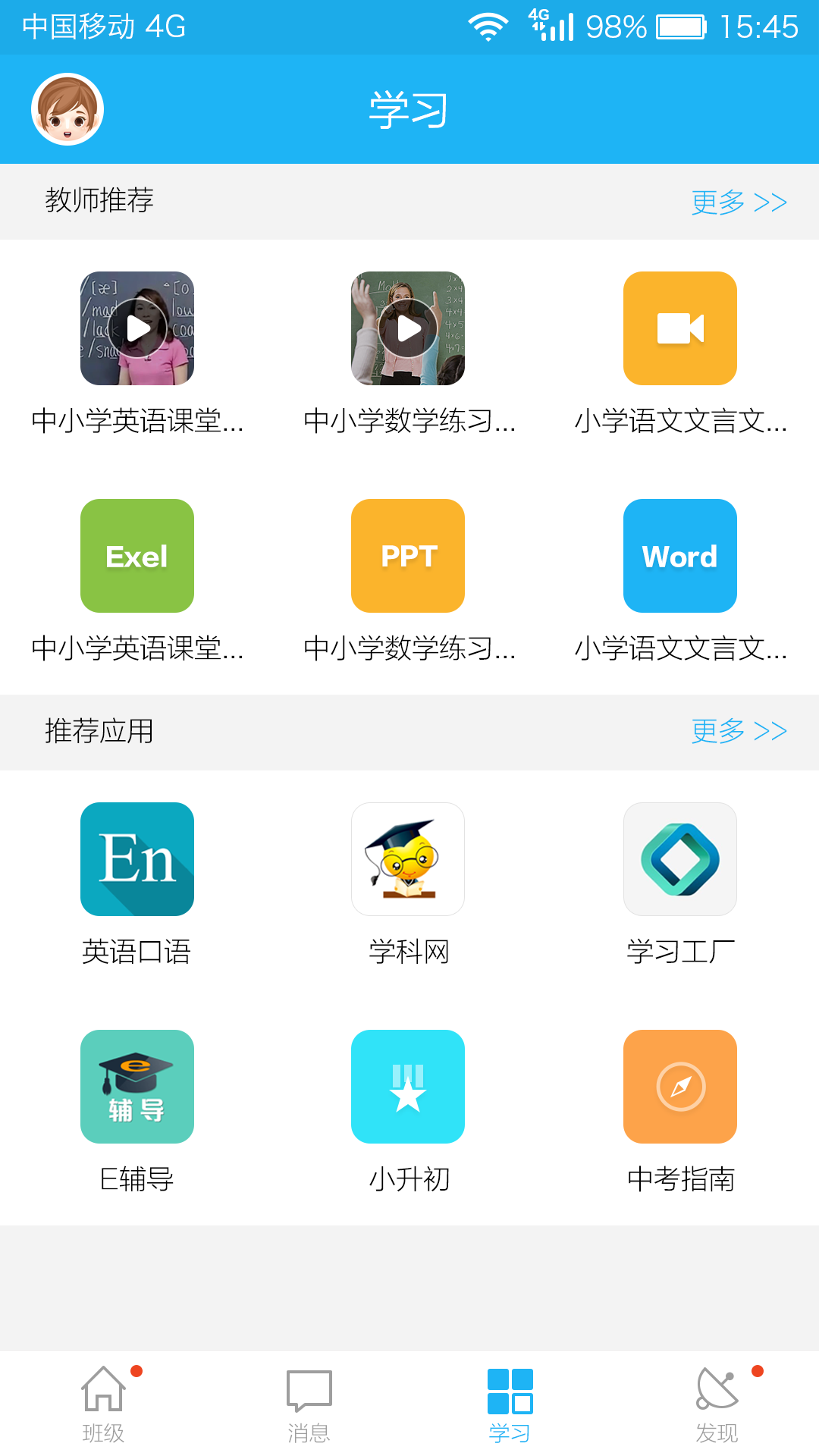
Task: Play the 中小学英语课堂 video
Action: (136, 328)
